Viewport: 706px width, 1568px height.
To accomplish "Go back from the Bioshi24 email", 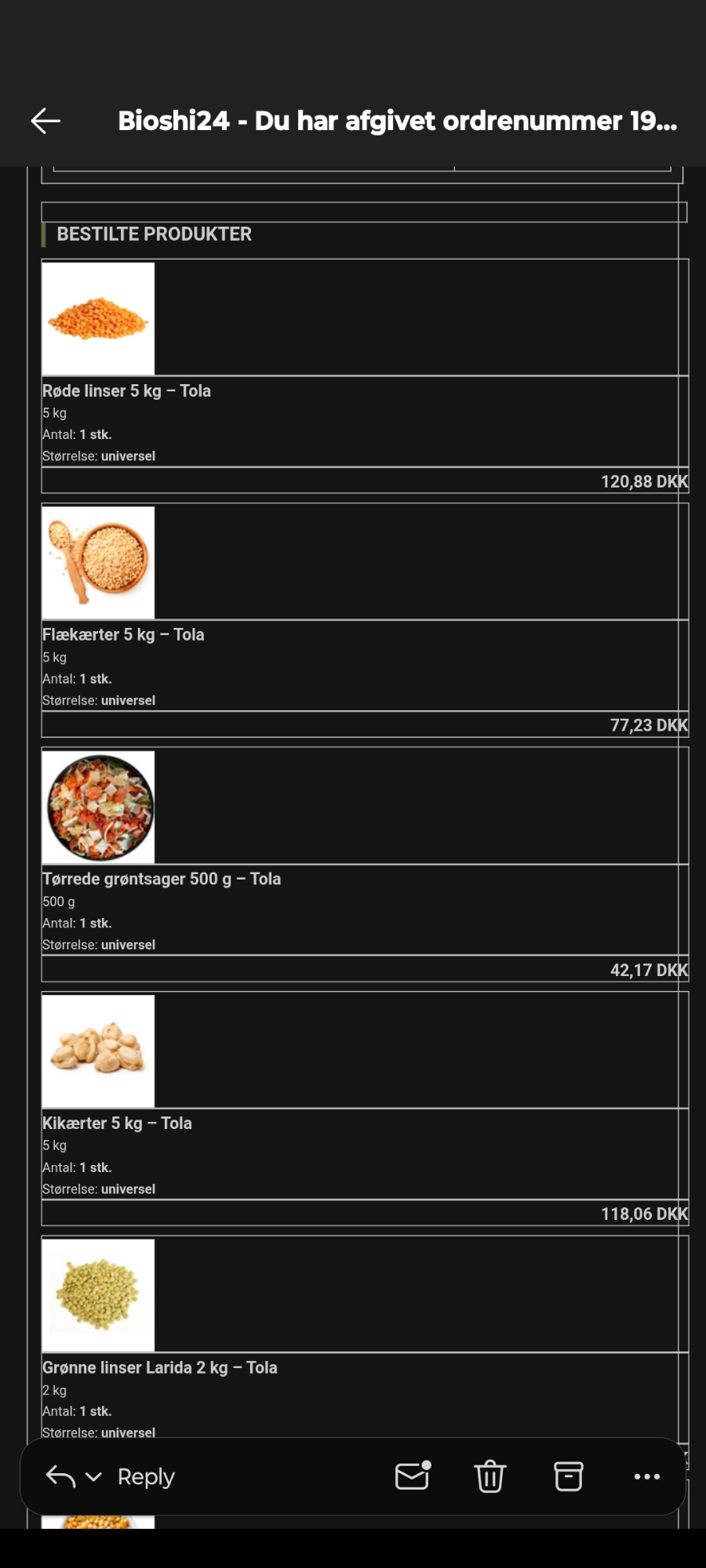I will point(45,121).
